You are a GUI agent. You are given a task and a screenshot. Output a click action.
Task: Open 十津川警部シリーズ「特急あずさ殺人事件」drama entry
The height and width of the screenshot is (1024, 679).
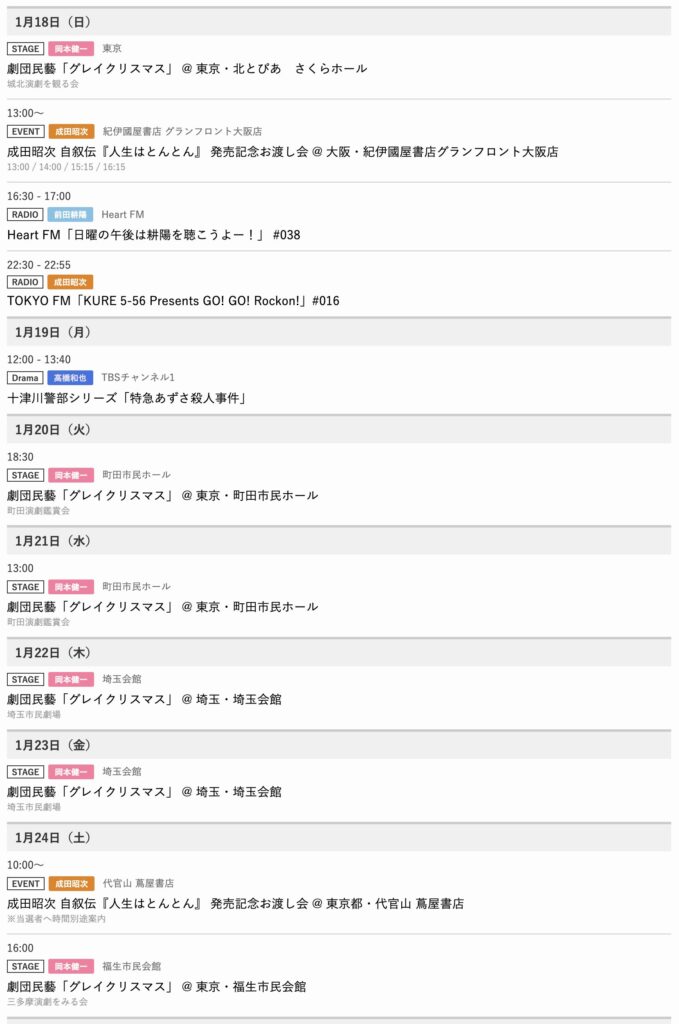[x=127, y=398]
